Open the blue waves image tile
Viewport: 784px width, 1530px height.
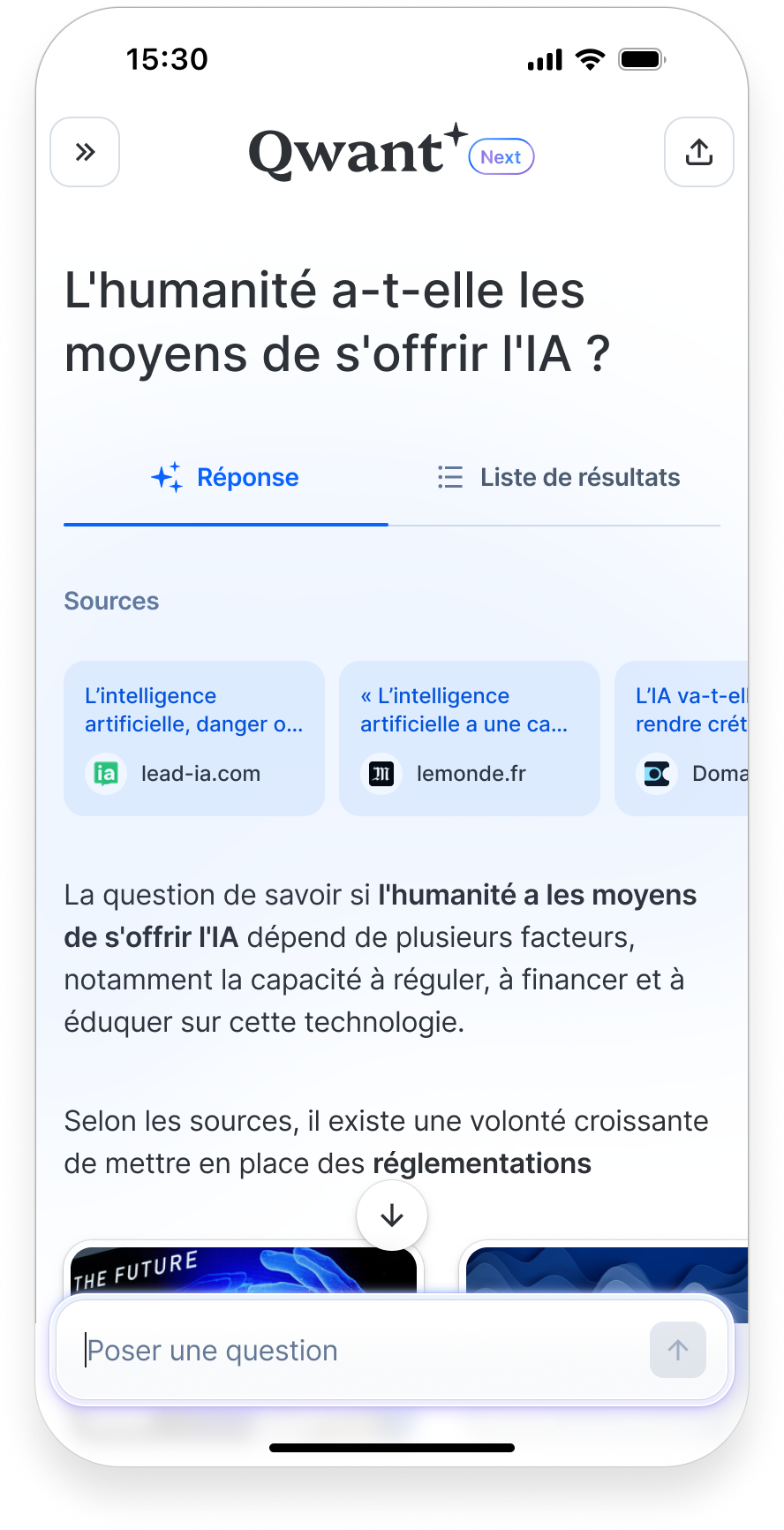click(609, 1272)
